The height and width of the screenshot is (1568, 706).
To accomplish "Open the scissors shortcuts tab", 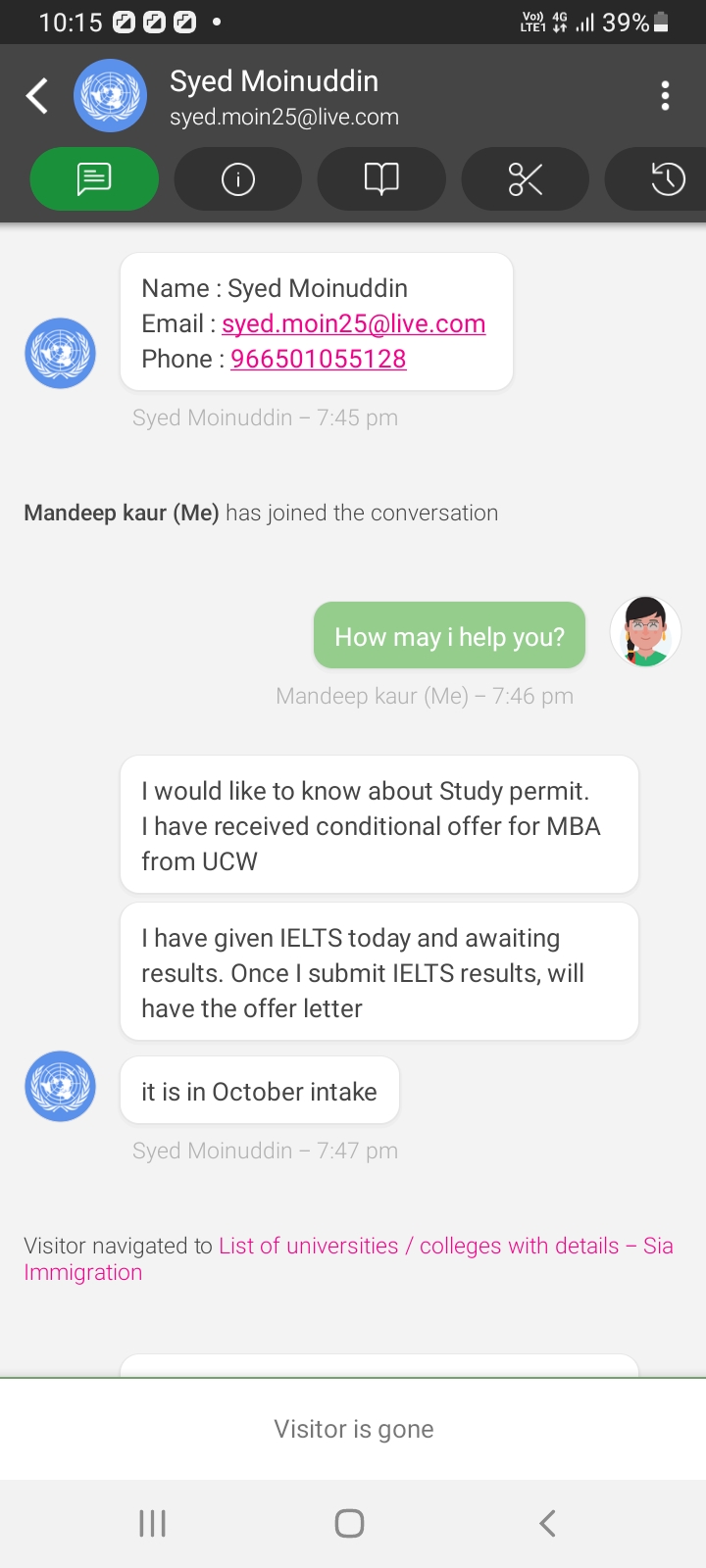I will 526,178.
